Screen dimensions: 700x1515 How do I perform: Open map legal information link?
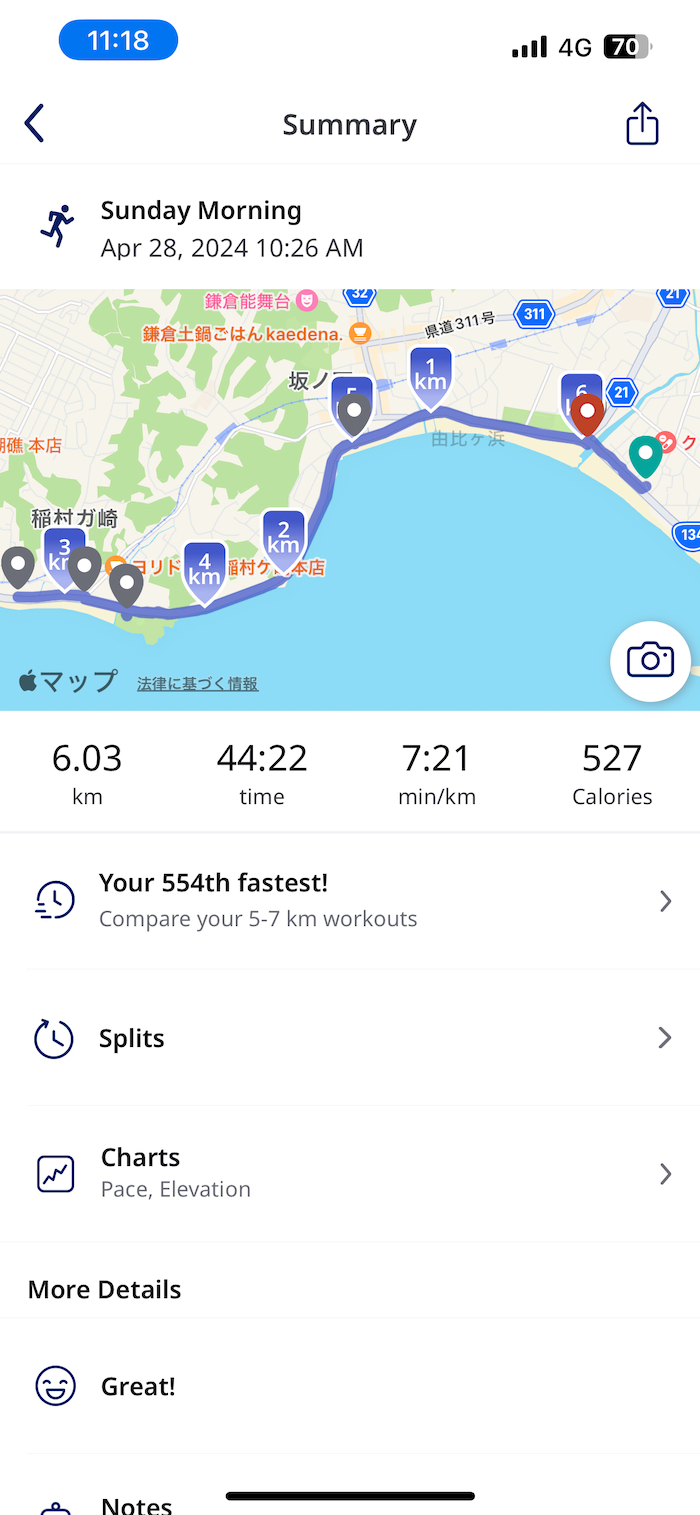pos(198,684)
